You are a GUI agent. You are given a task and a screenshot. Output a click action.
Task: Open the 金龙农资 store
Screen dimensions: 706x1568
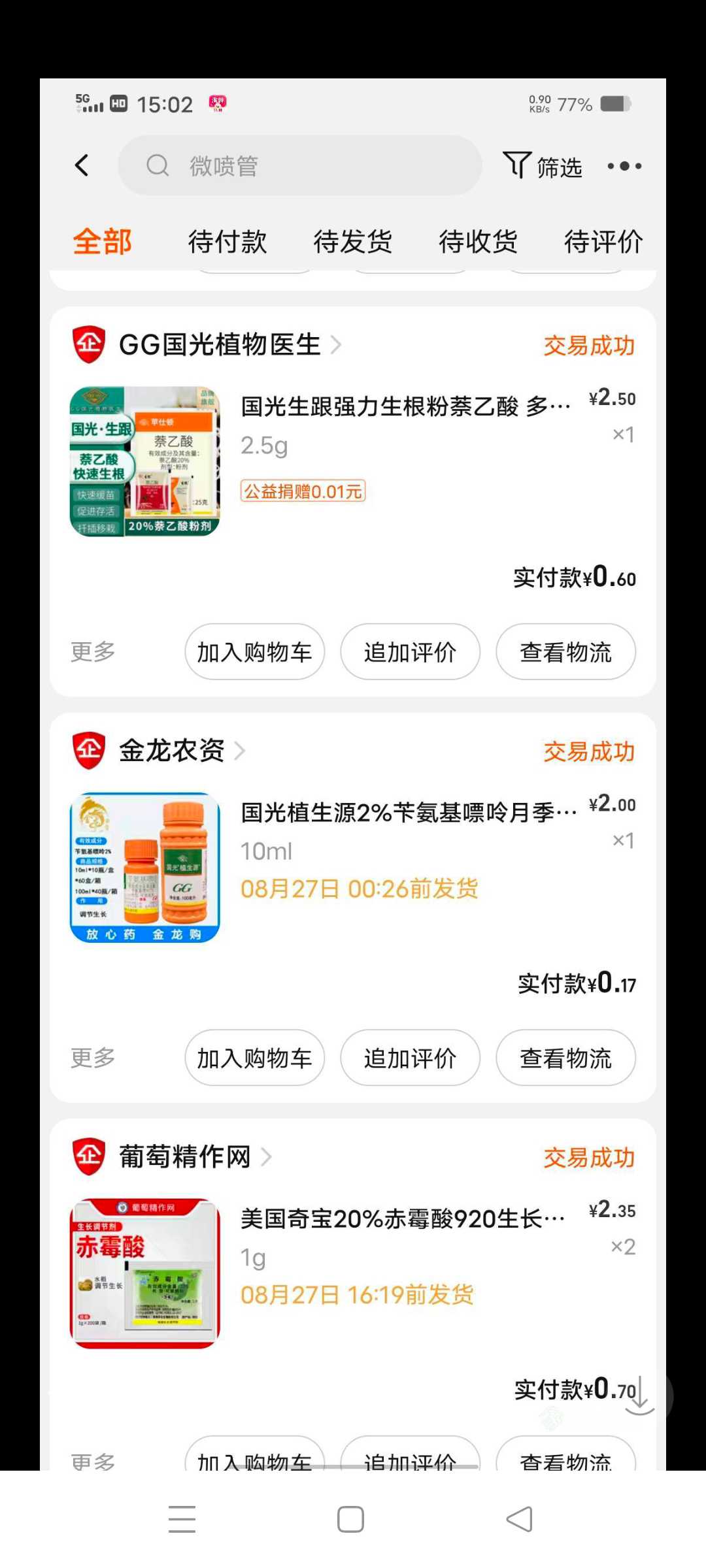click(x=171, y=751)
